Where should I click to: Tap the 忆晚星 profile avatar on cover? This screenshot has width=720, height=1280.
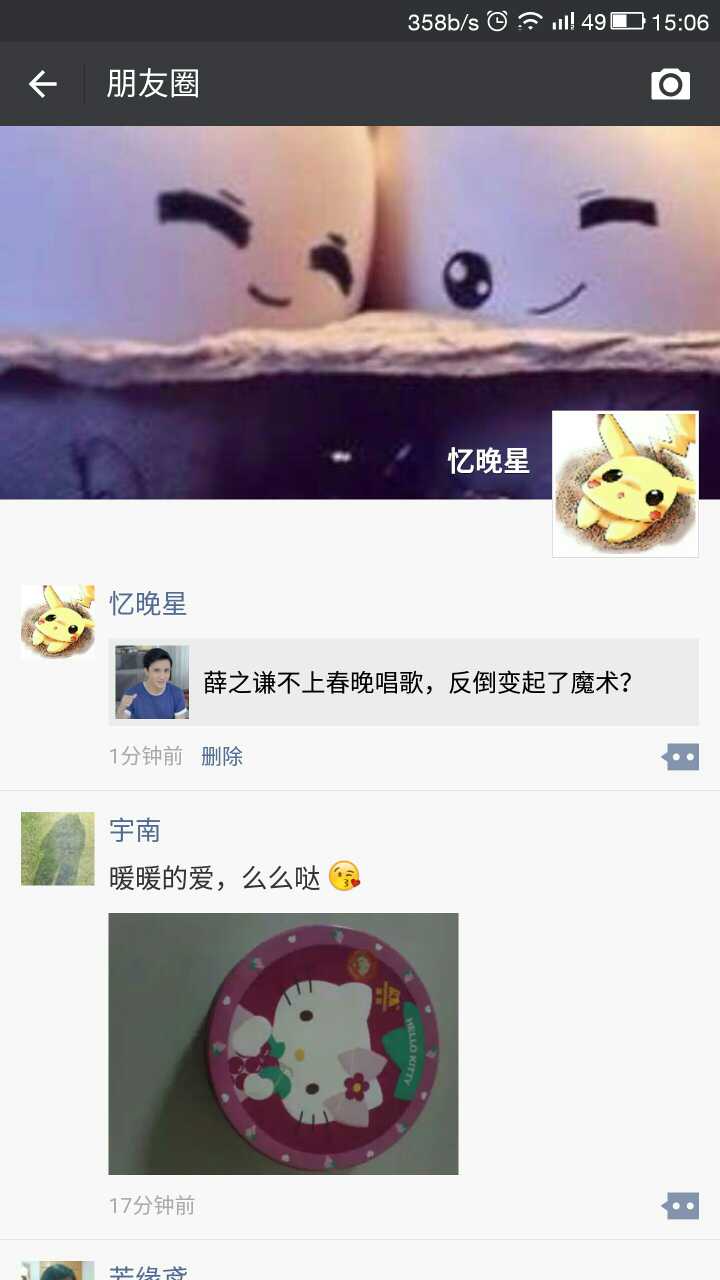click(x=625, y=484)
